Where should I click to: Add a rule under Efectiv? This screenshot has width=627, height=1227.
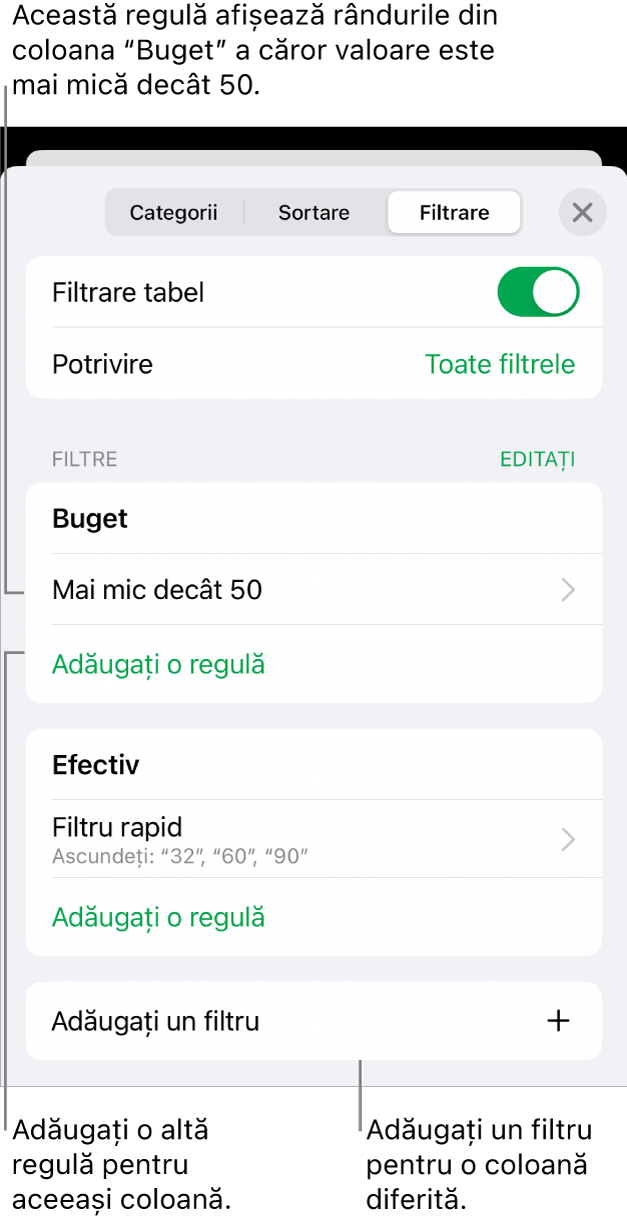(x=159, y=917)
